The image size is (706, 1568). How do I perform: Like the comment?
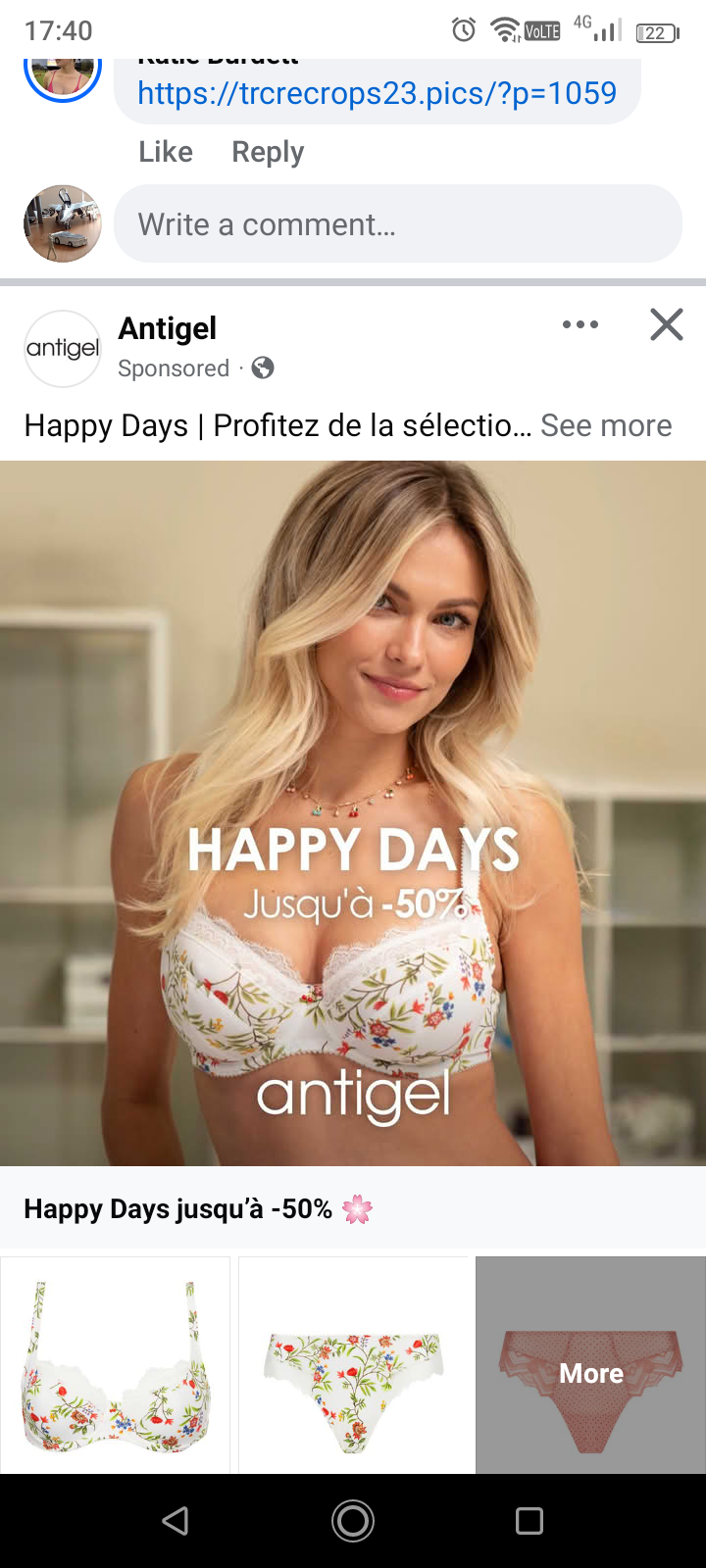point(166,152)
